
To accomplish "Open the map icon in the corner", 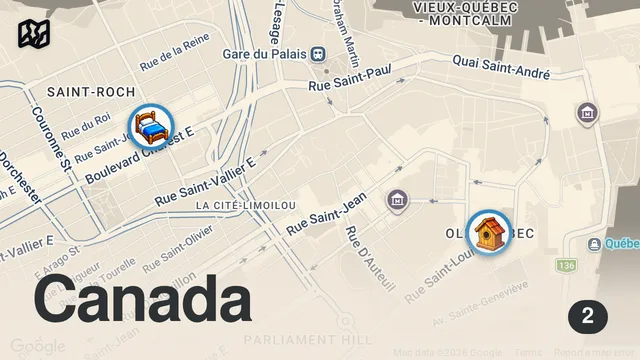I will click(34, 34).
